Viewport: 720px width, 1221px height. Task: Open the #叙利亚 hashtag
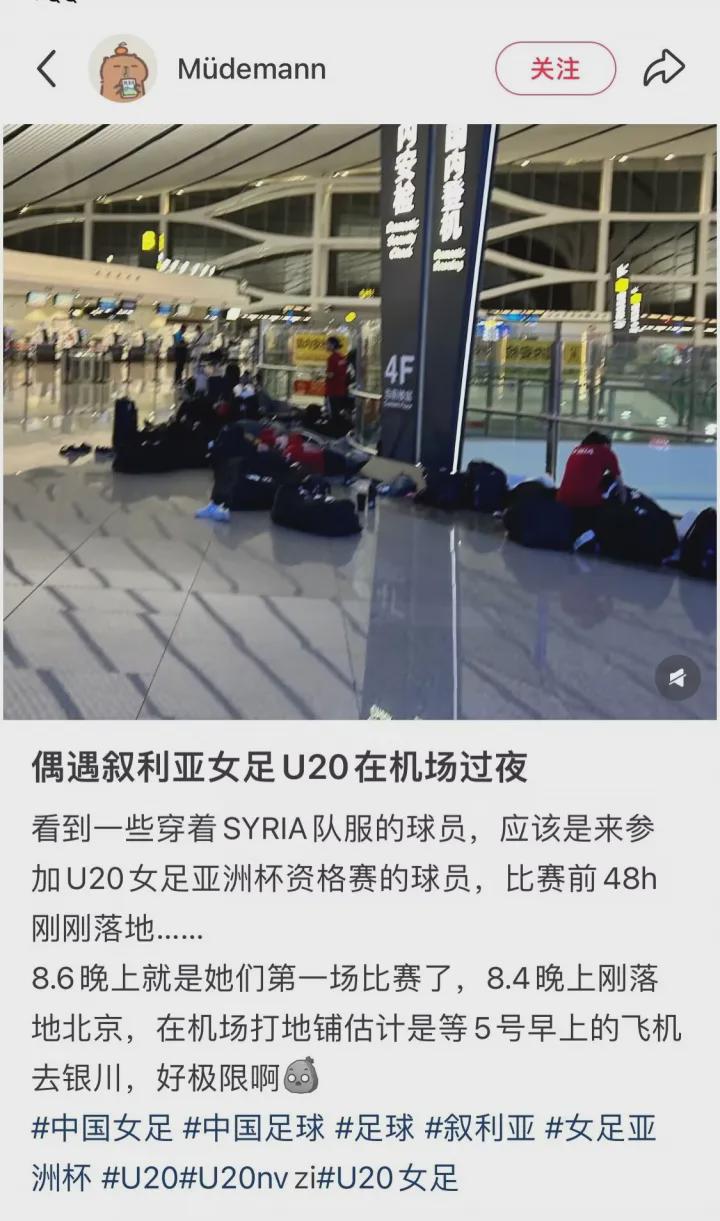point(479,1128)
